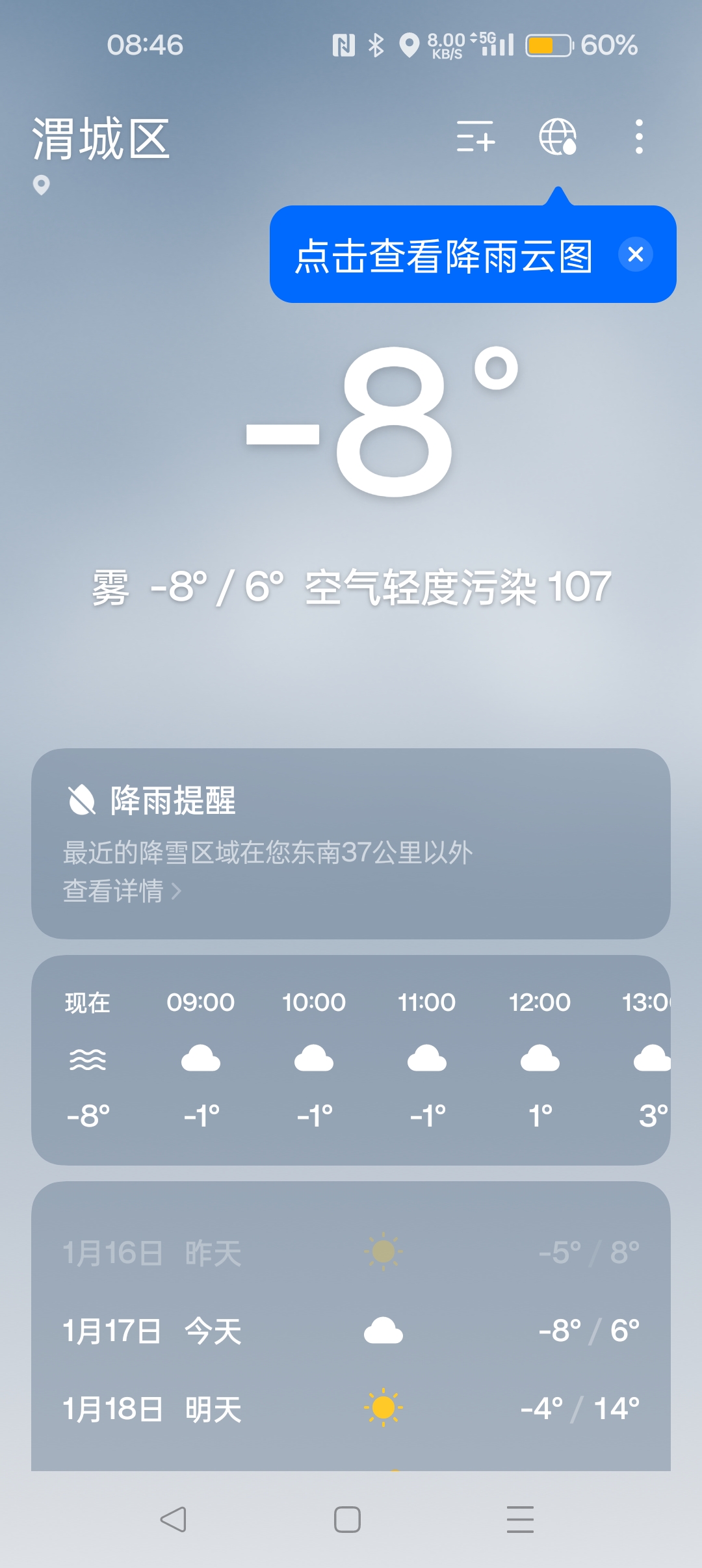Tap 空气轻度污染 107 air quality
This screenshot has height=1568, width=702.
click(458, 587)
